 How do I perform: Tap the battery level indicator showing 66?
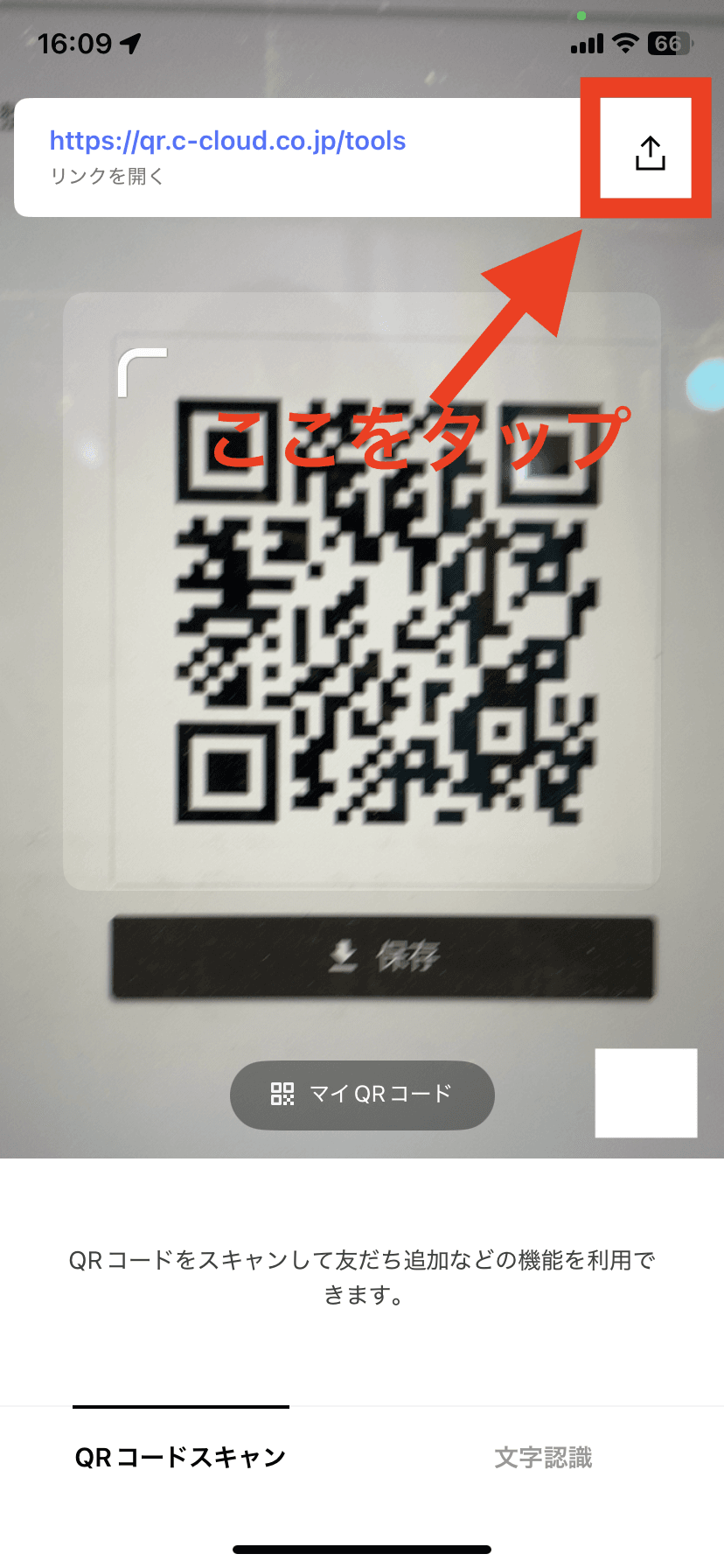pyautogui.click(x=670, y=42)
